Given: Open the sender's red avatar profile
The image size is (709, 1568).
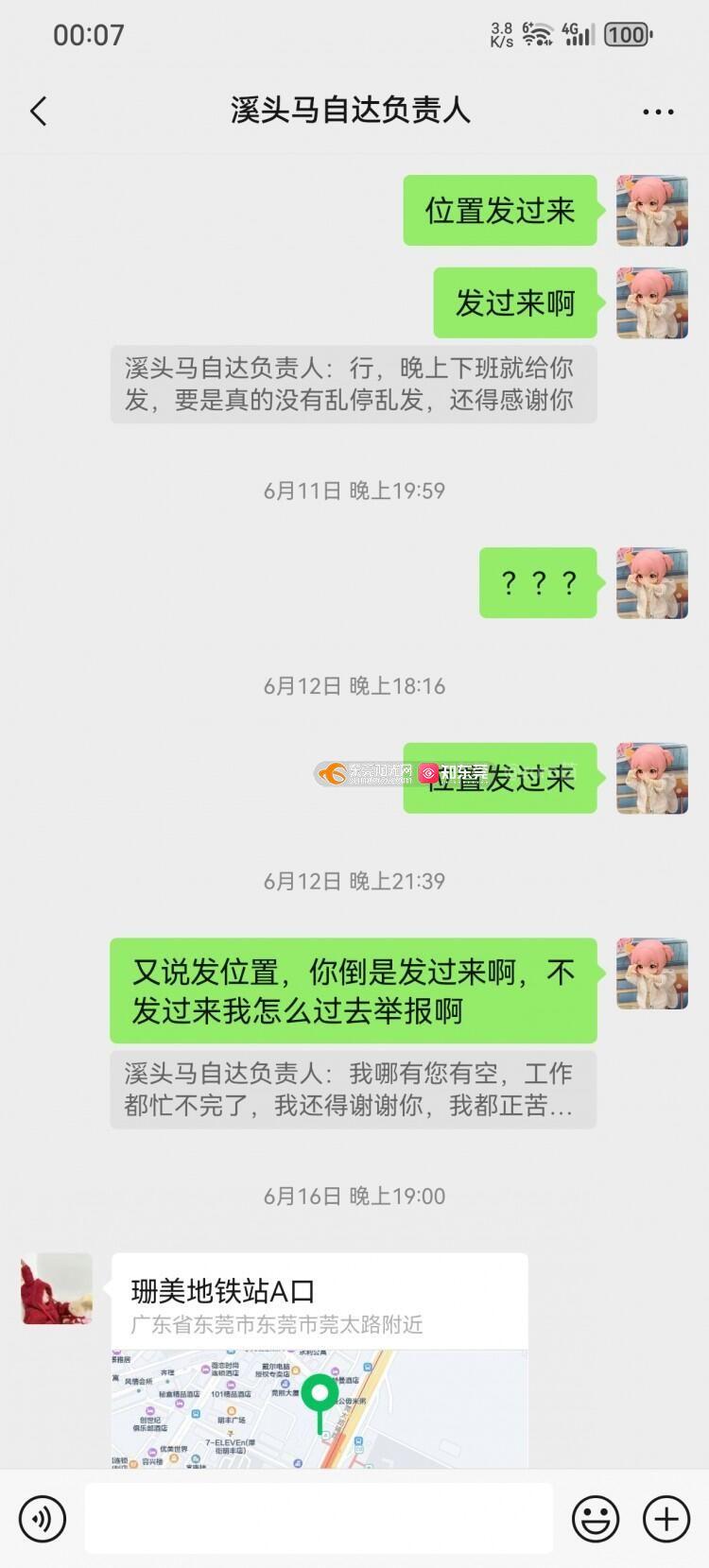Looking at the screenshot, I should 57,1289.
